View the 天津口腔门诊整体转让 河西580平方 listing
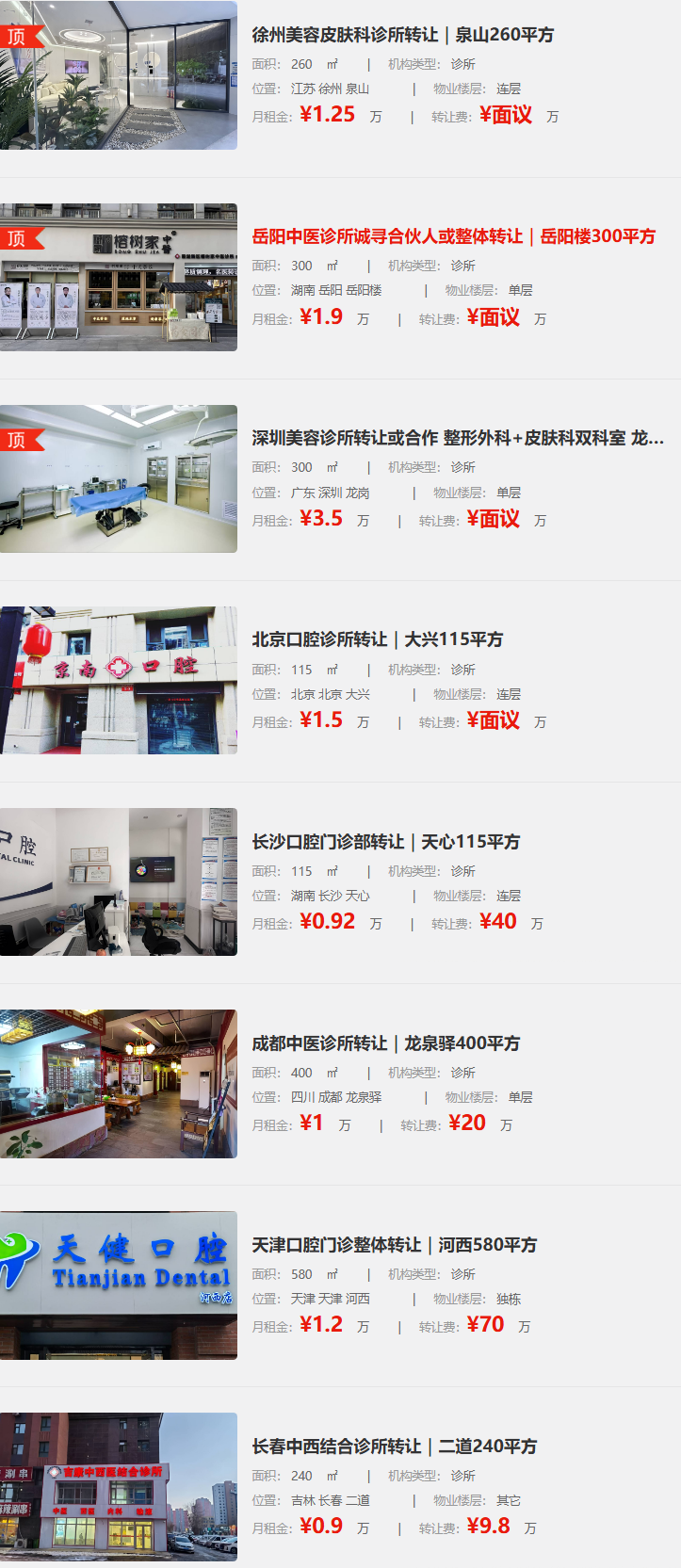This screenshot has height=1568, width=681. click(x=394, y=1245)
